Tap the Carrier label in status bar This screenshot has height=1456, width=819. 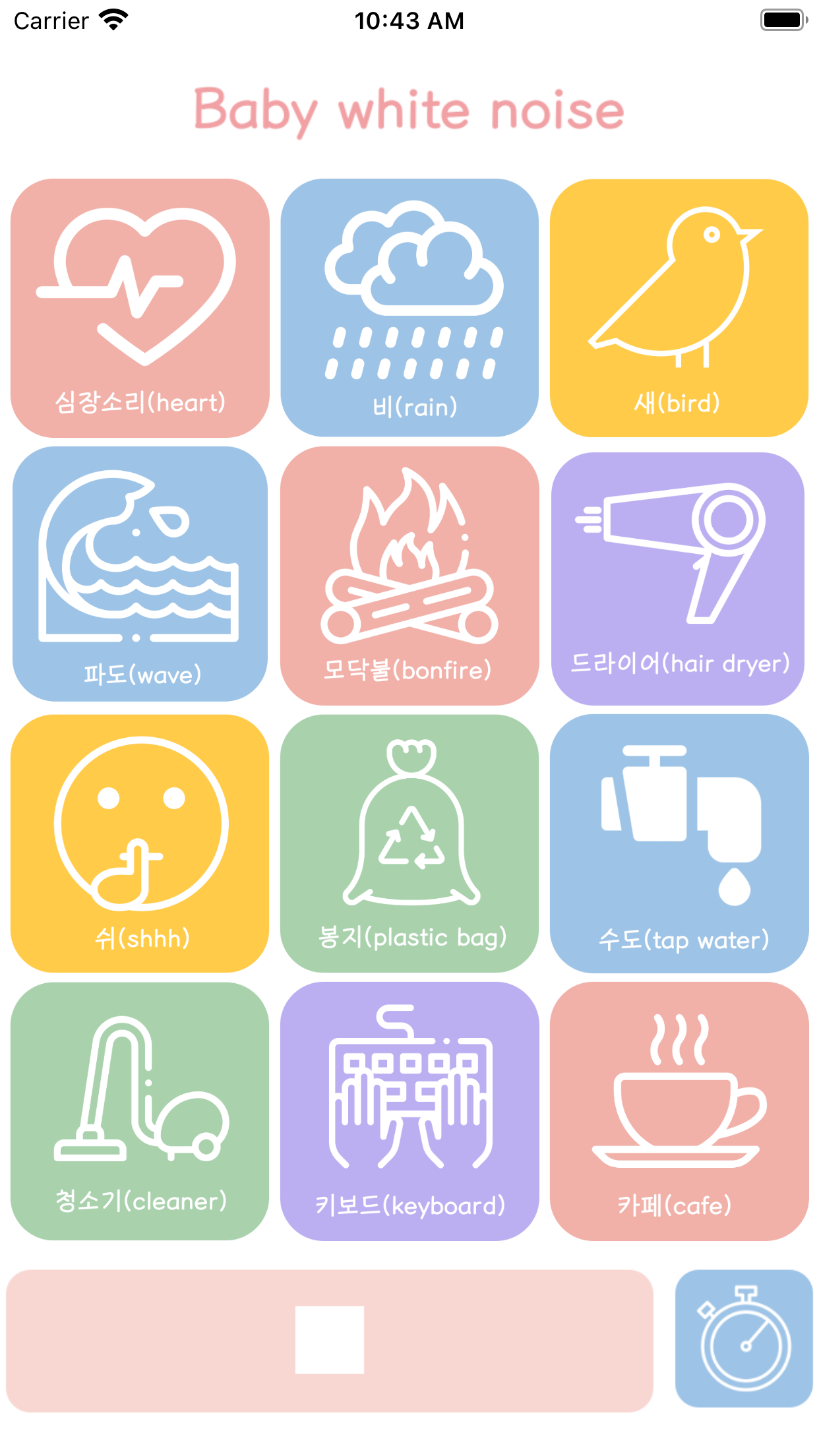coord(49,20)
